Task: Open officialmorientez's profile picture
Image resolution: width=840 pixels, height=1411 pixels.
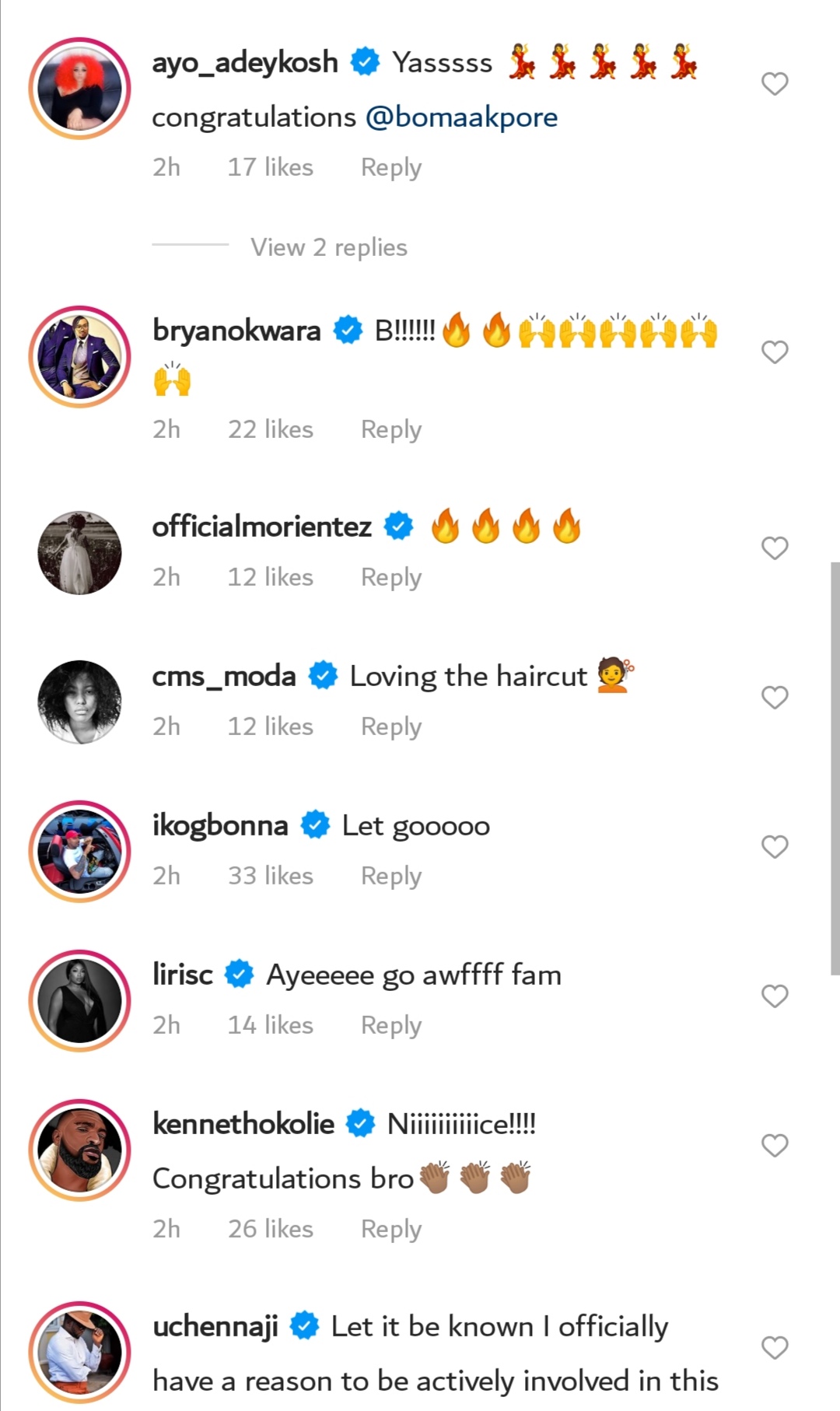Action: tap(79, 553)
